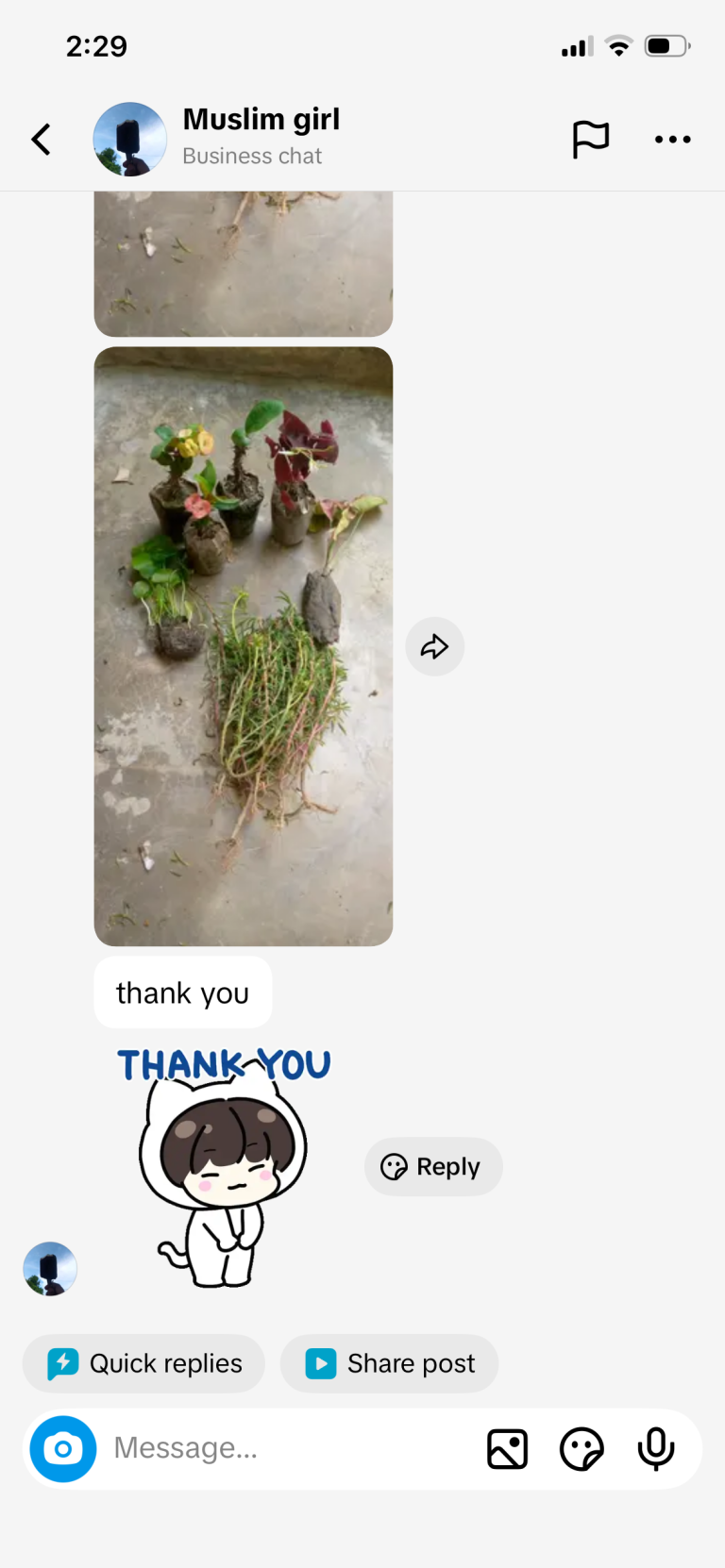This screenshot has width=725, height=1568.
Task: Attach a photo from the gallery
Action: click(508, 1449)
